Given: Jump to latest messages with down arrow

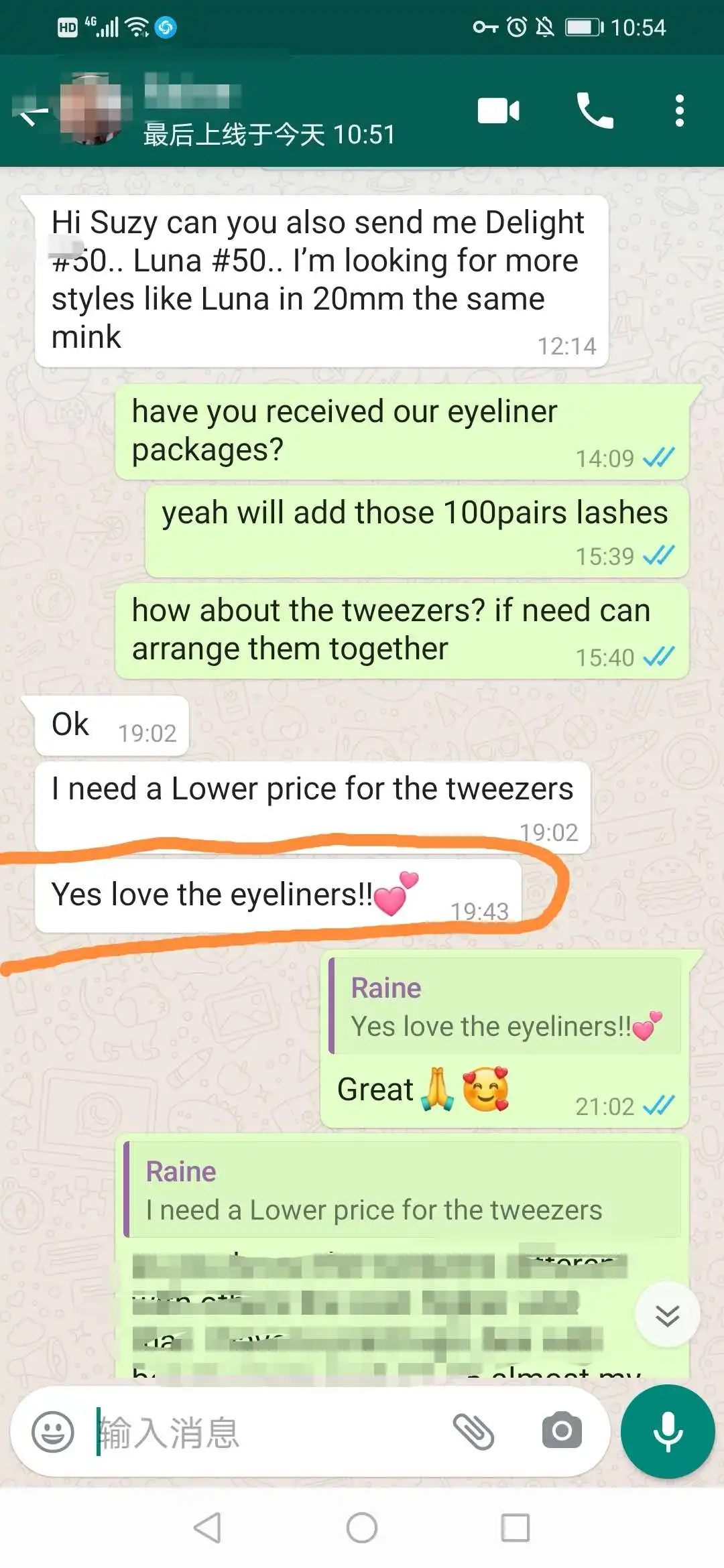Looking at the screenshot, I should click(x=667, y=1315).
